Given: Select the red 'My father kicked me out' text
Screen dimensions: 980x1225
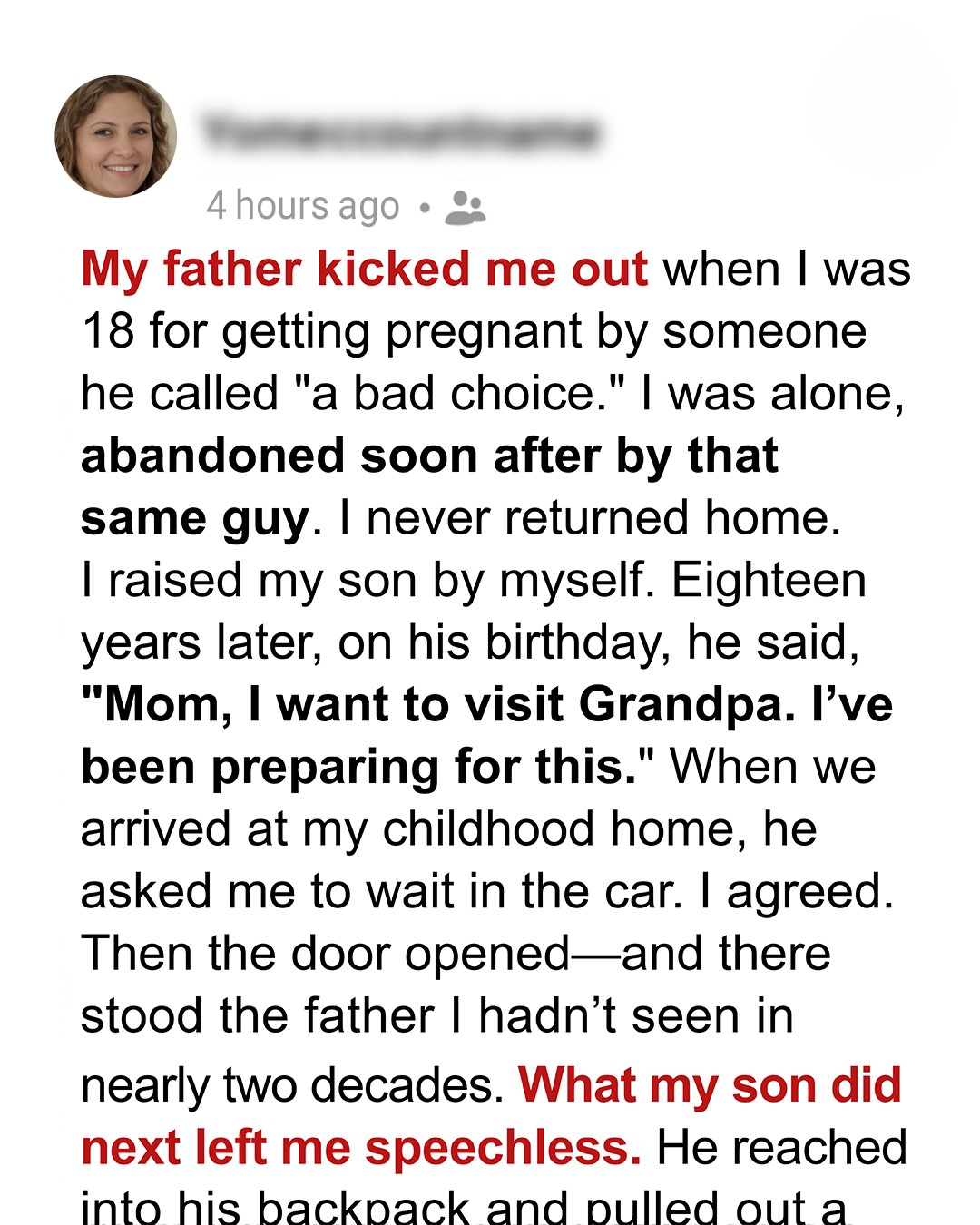Looking at the screenshot, I should pyautogui.click(x=363, y=268).
